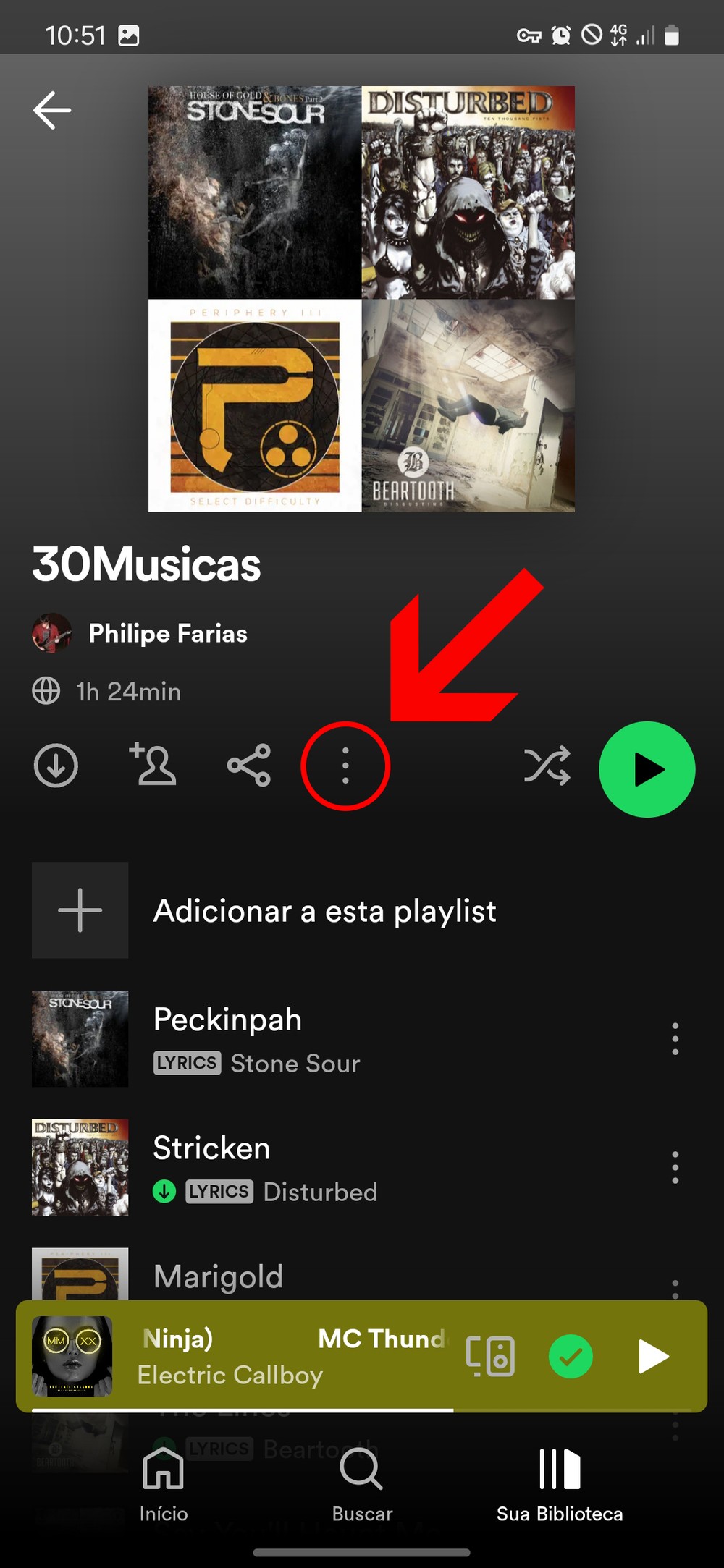The width and height of the screenshot is (724, 1568).
Task: Share the 30Musicas playlist
Action: (249, 766)
